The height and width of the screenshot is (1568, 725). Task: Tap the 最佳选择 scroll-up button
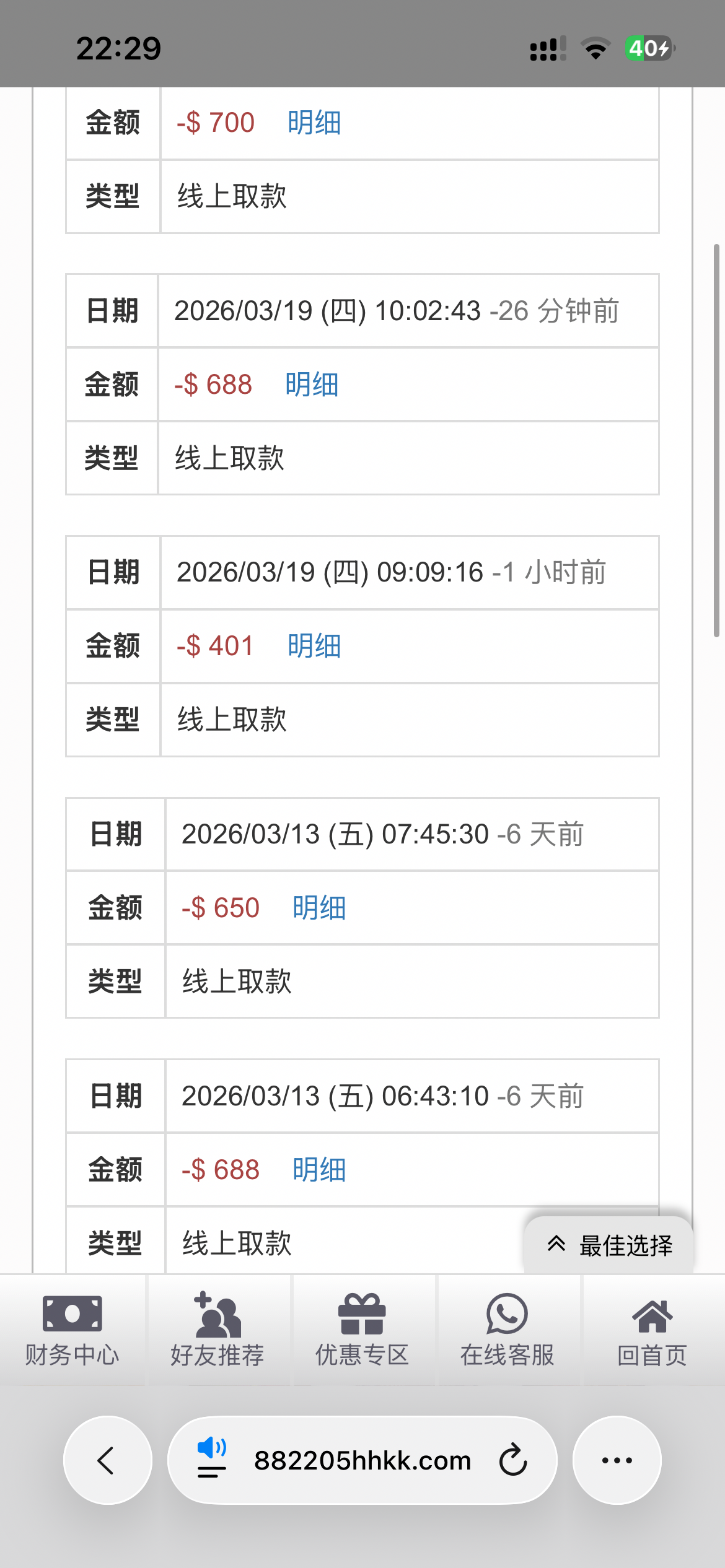[609, 1245]
